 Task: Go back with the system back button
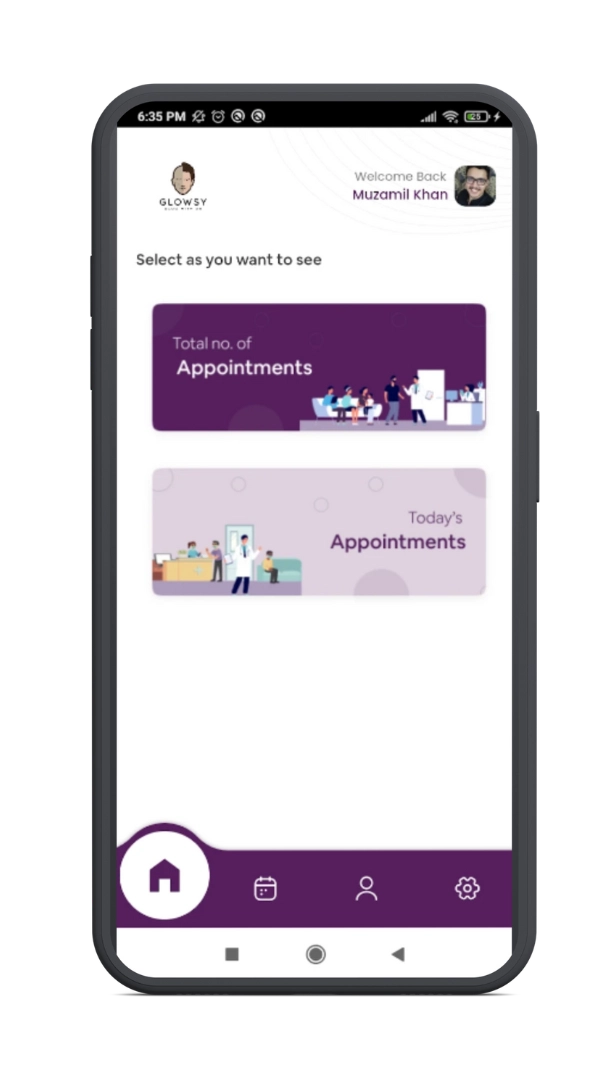point(398,954)
